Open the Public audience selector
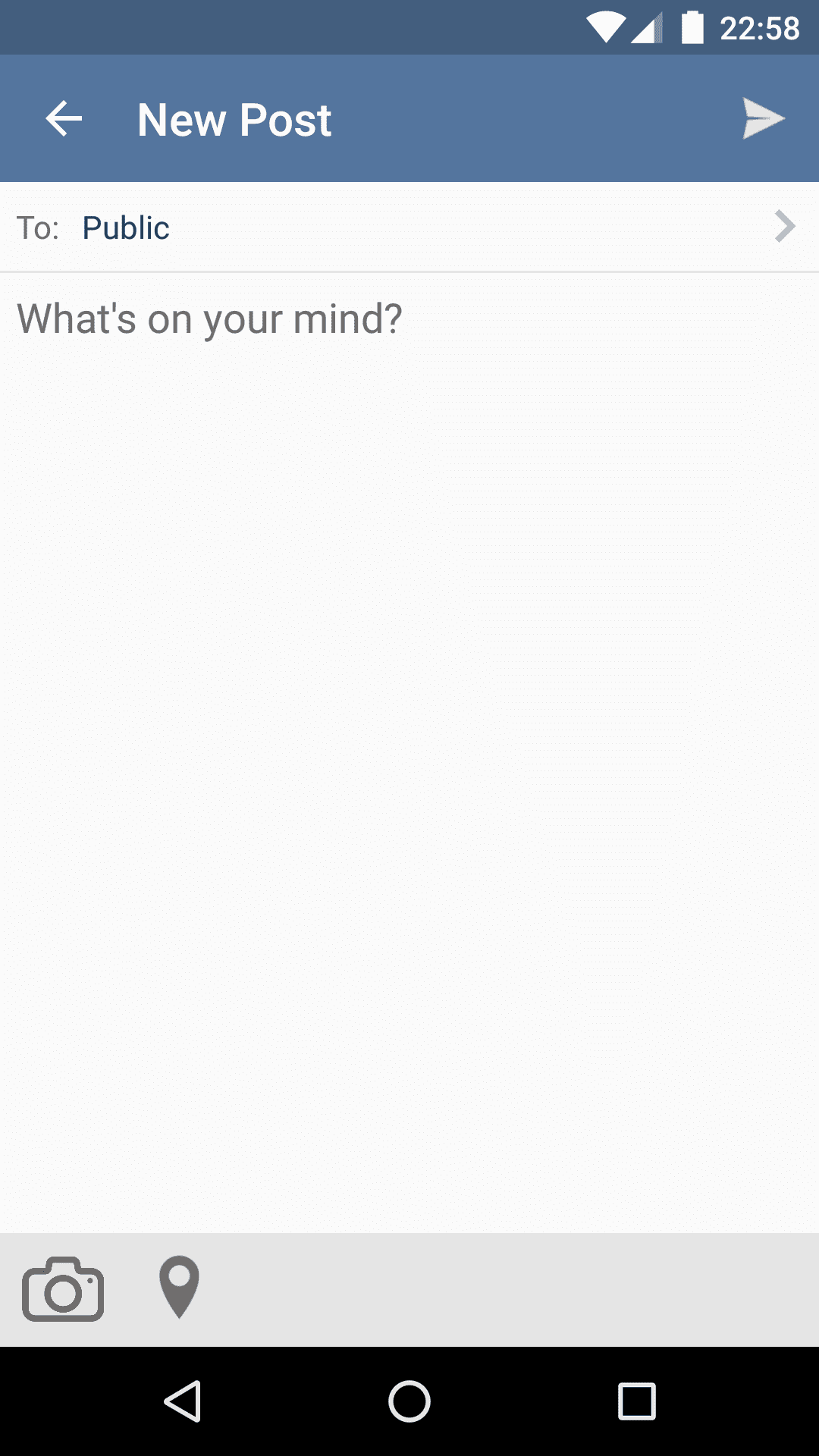The height and width of the screenshot is (1456, 819). (x=409, y=227)
